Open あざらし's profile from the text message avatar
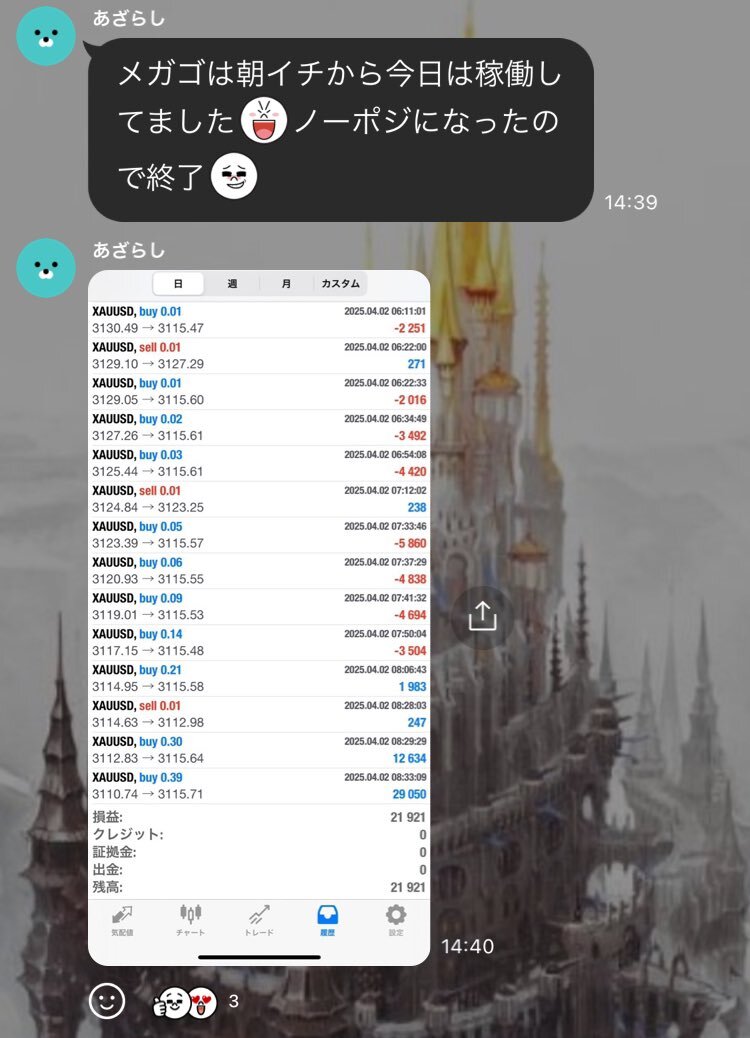Image resolution: width=750 pixels, height=1038 pixels. click(x=46, y=37)
